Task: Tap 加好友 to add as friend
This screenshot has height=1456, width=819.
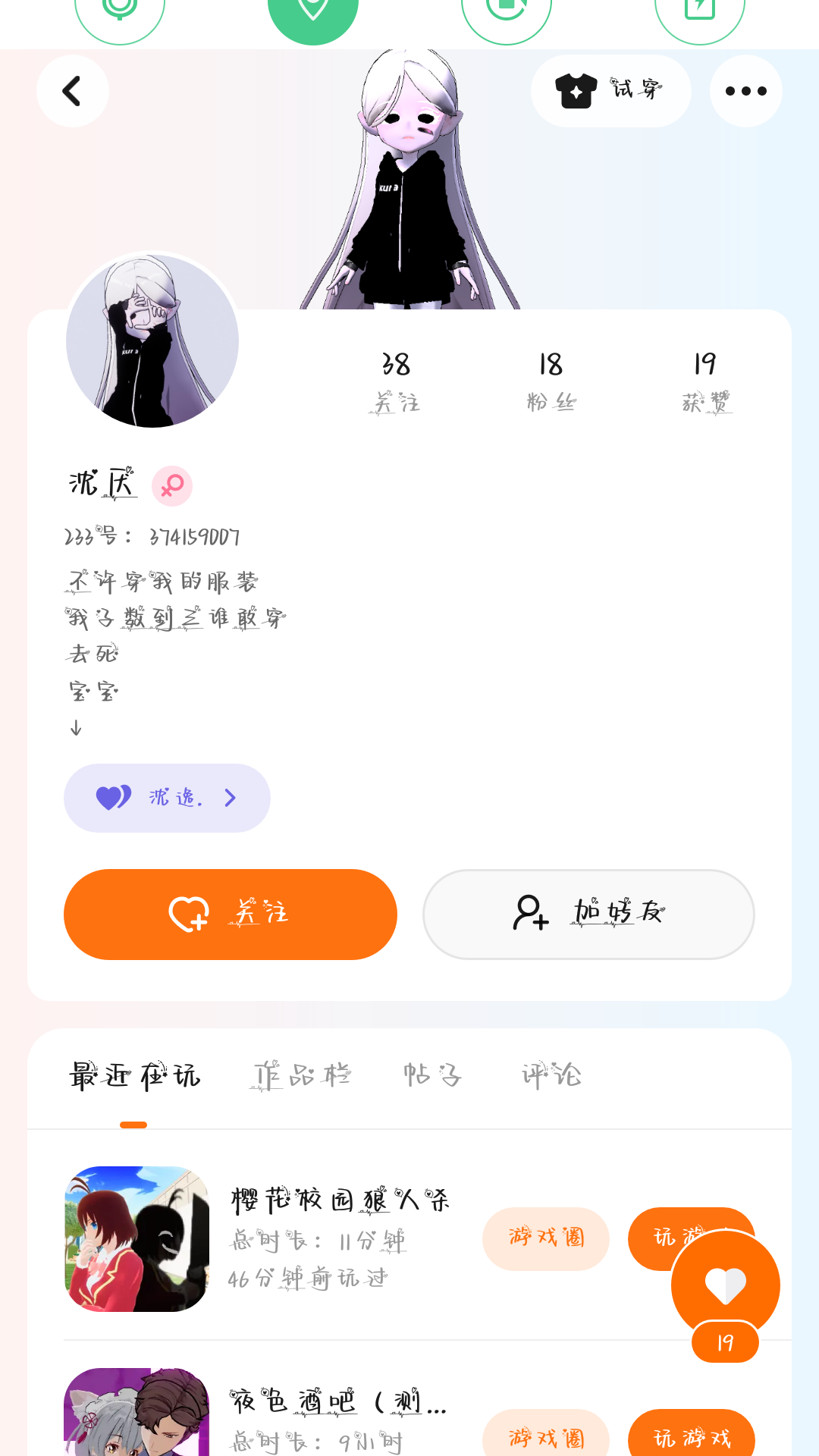Action: click(588, 914)
